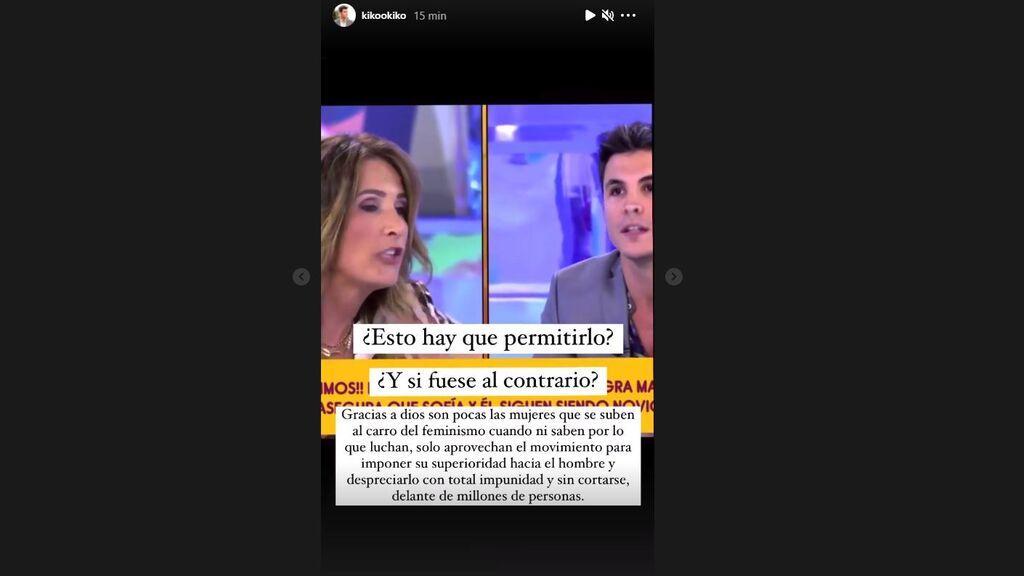The image size is (1024, 576).
Task: Go to the previous story
Action: click(x=301, y=277)
